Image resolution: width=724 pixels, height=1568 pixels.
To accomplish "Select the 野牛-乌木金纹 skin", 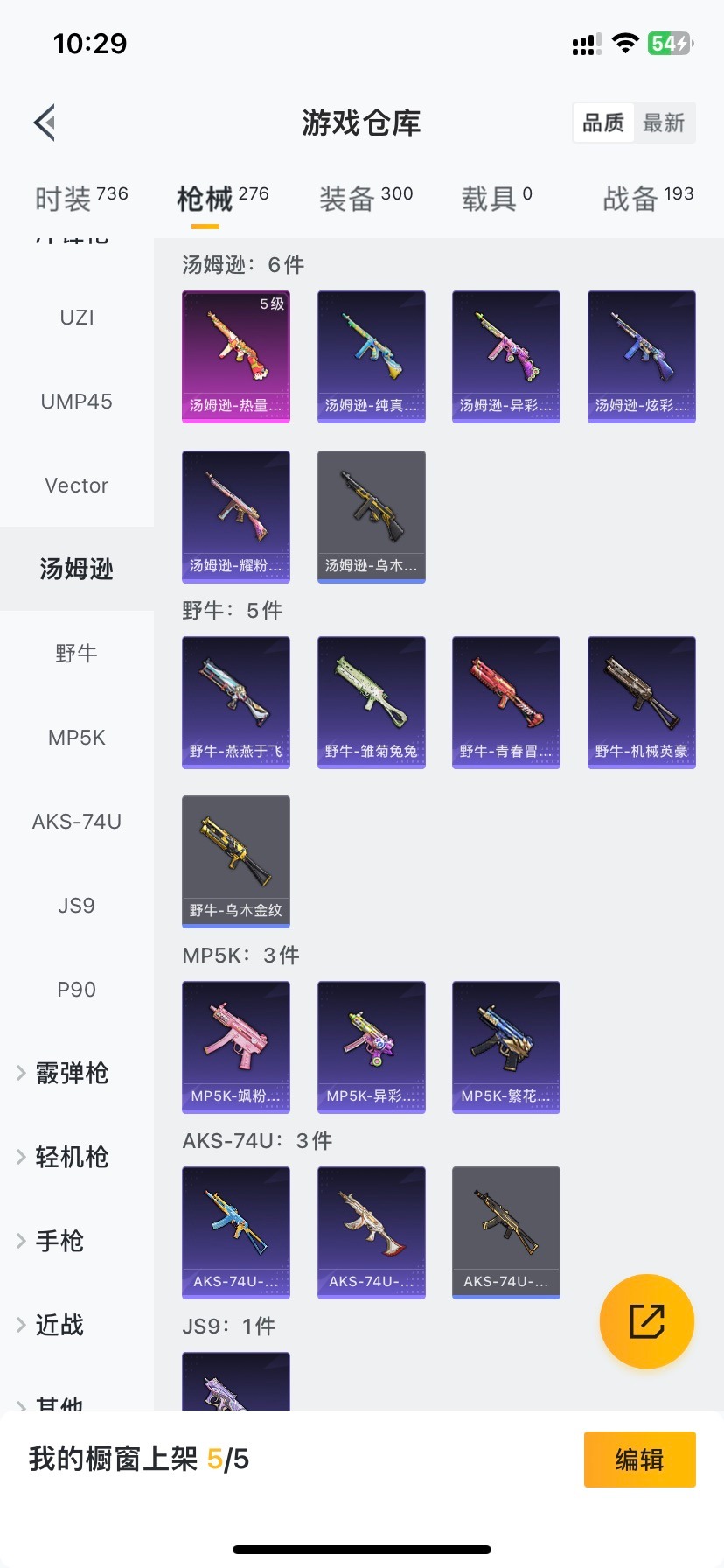I will (235, 861).
